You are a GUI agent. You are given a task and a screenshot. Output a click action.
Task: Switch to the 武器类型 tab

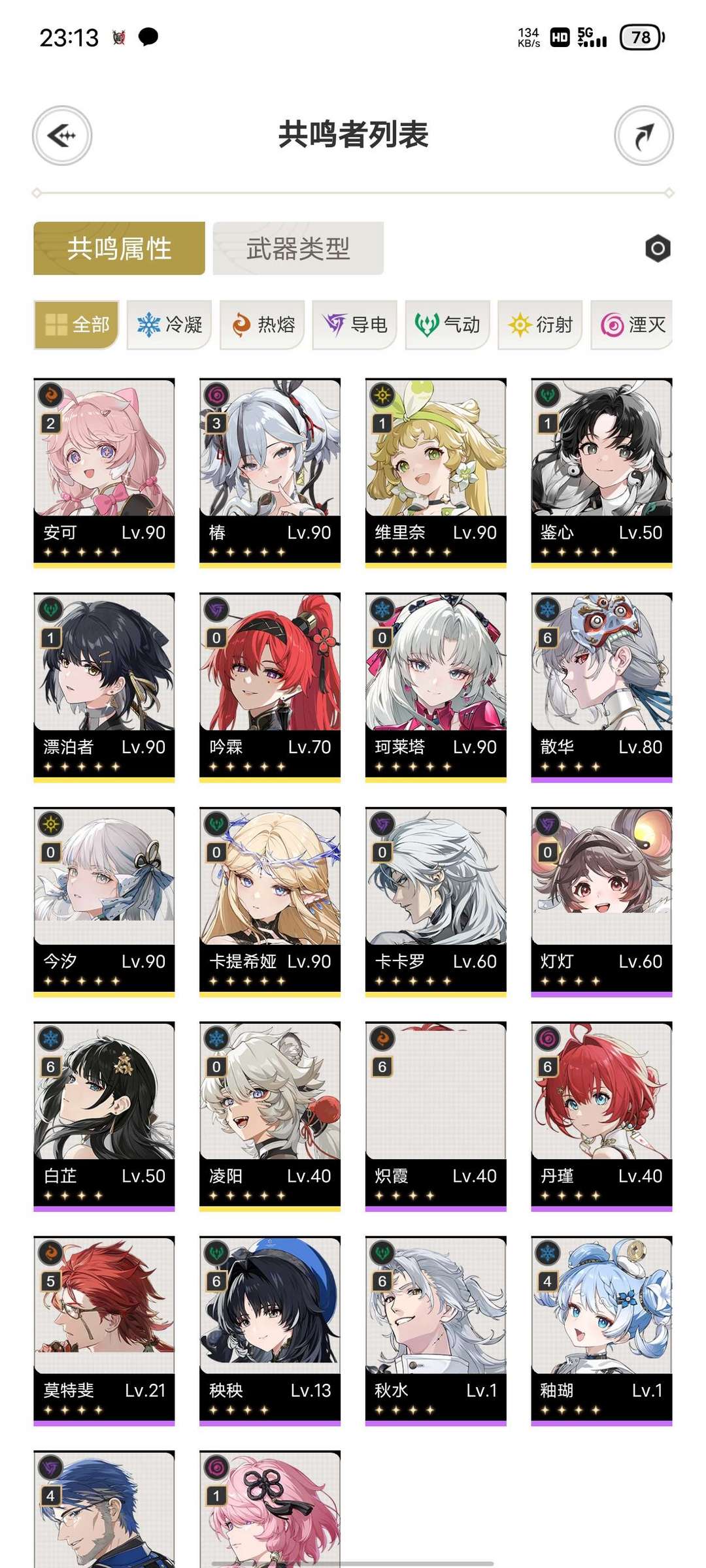[x=298, y=248]
